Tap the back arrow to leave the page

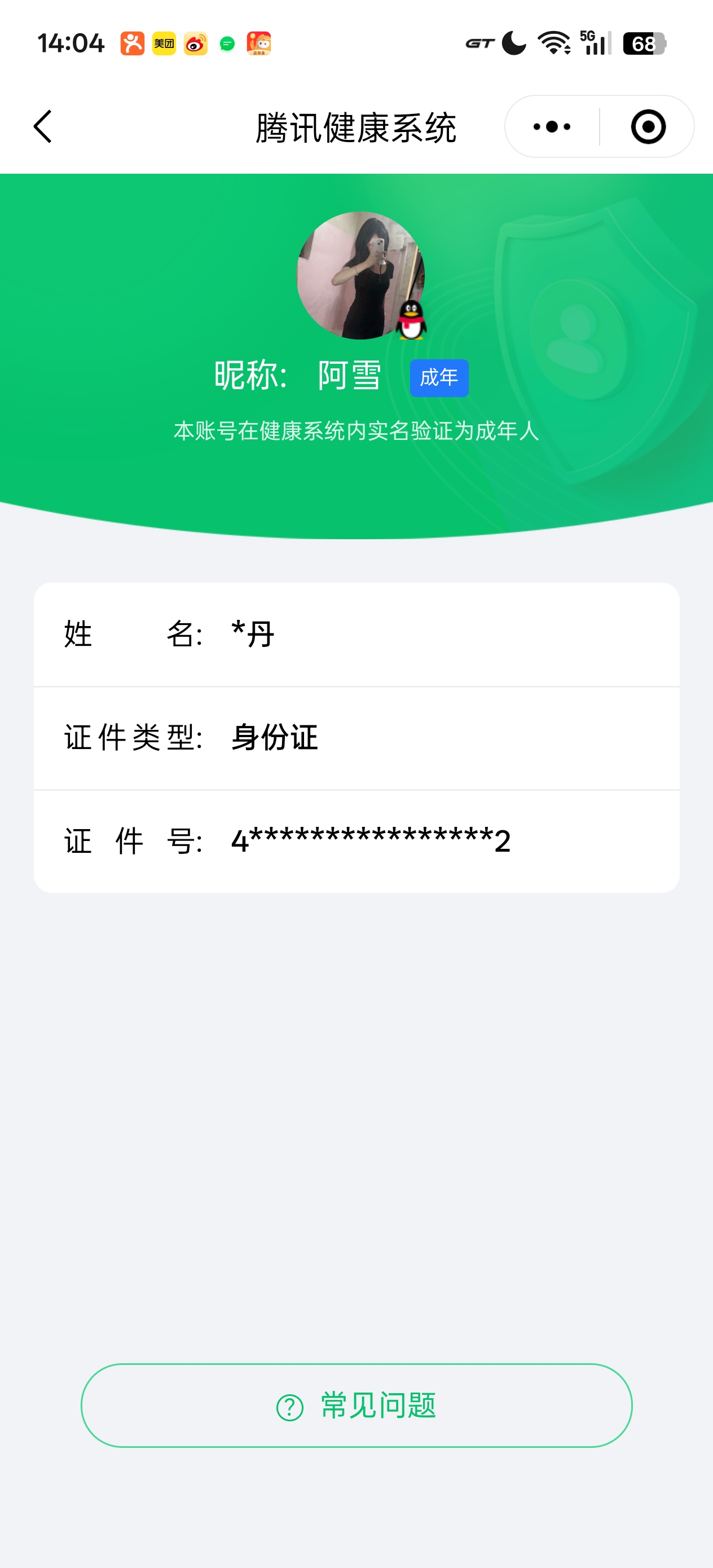point(41,126)
